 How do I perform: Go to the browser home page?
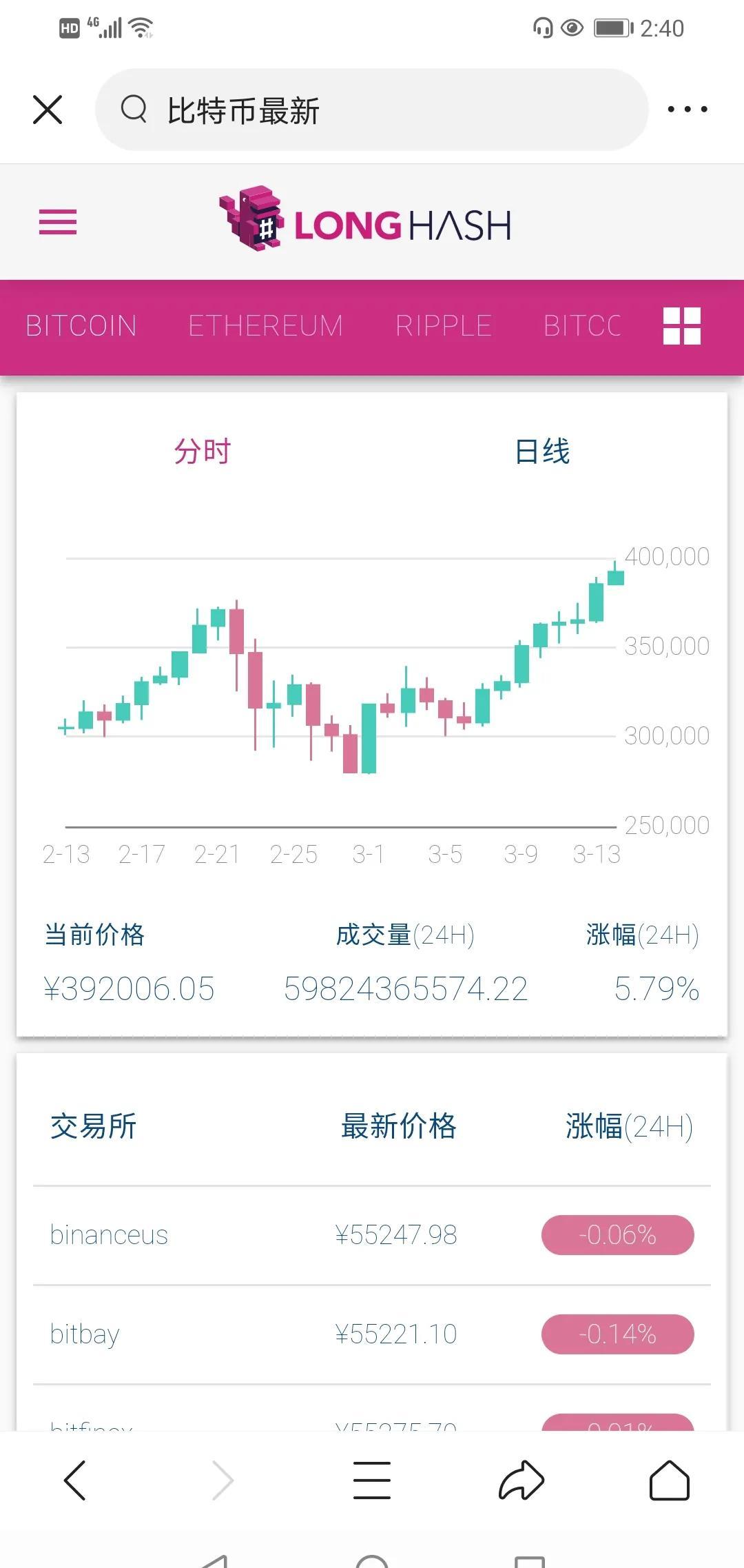(x=670, y=1480)
